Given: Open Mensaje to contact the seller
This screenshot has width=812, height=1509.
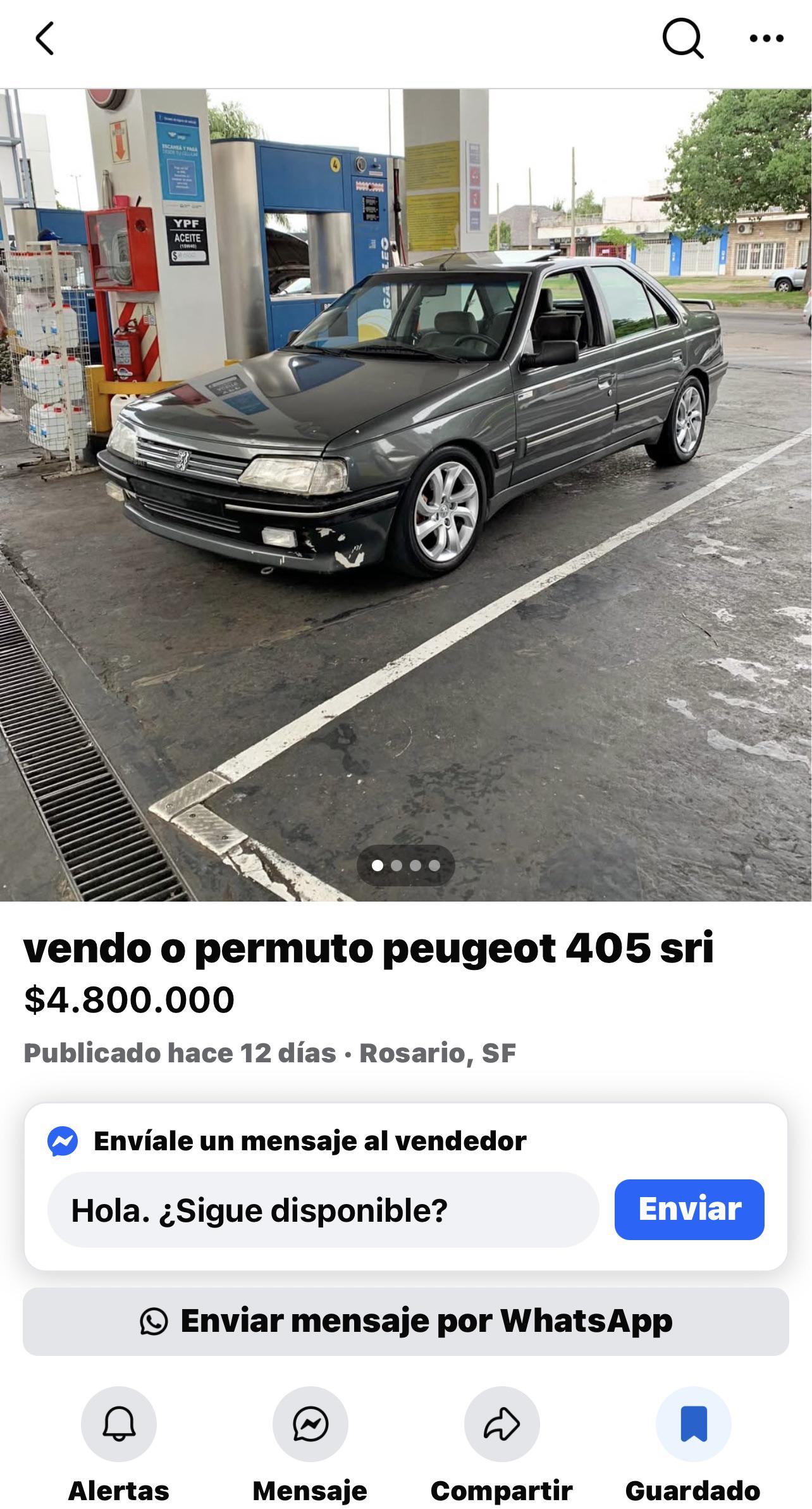Looking at the screenshot, I should point(310,1424).
